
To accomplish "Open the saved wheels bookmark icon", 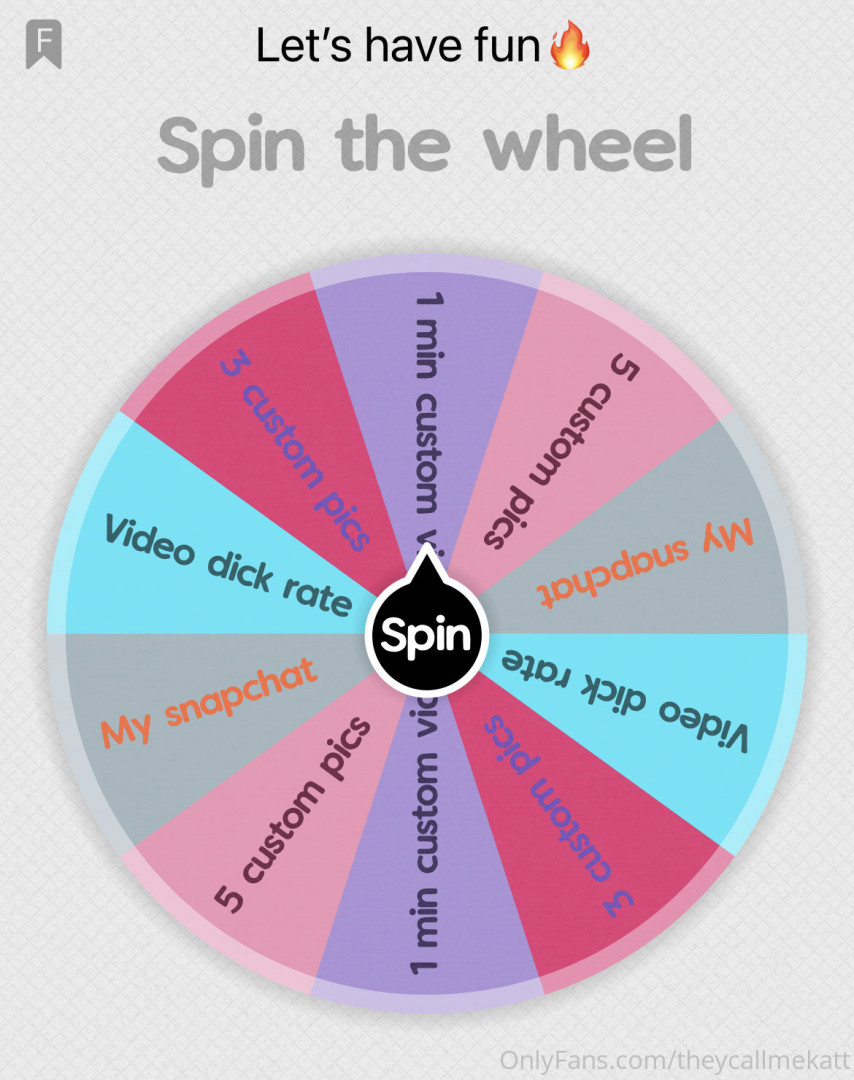I will pos(44,45).
